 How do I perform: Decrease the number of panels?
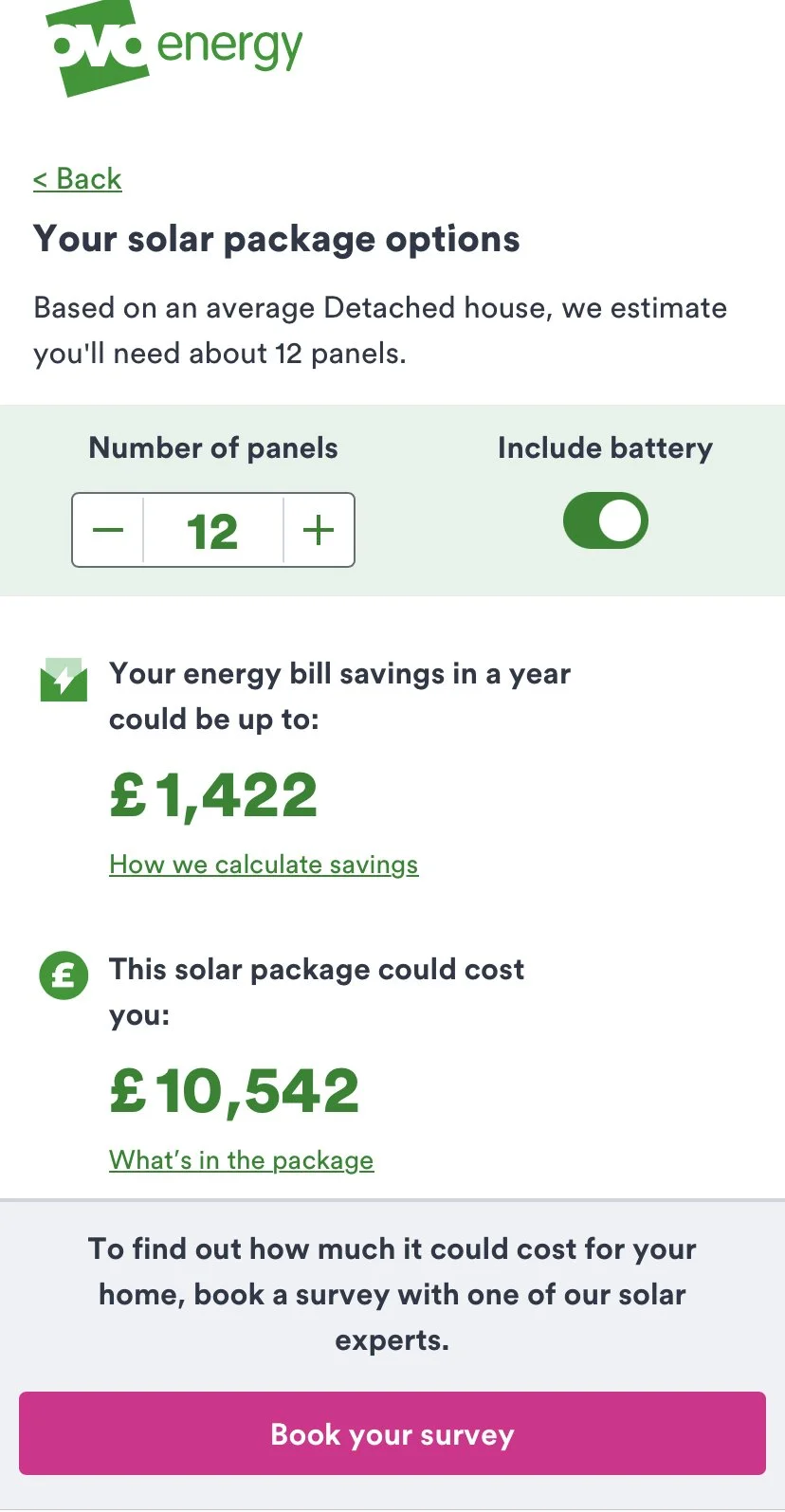coord(108,530)
